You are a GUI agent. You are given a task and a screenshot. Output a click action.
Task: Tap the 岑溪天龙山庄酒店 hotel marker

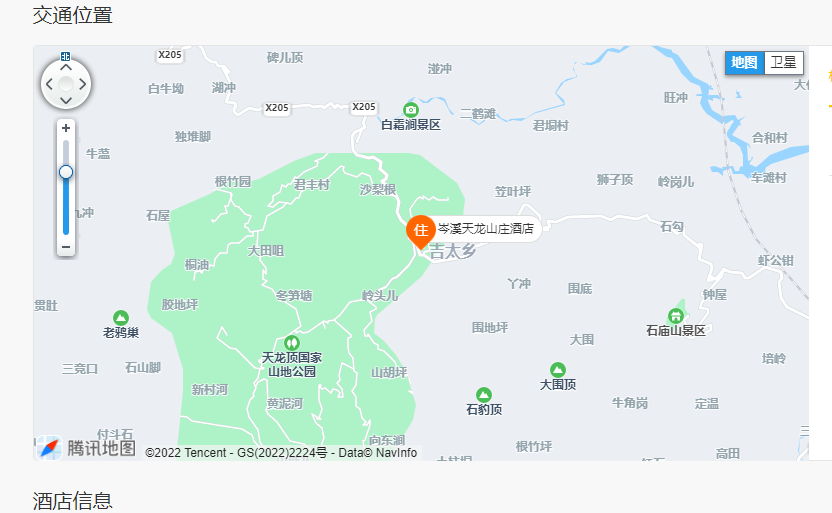421,231
